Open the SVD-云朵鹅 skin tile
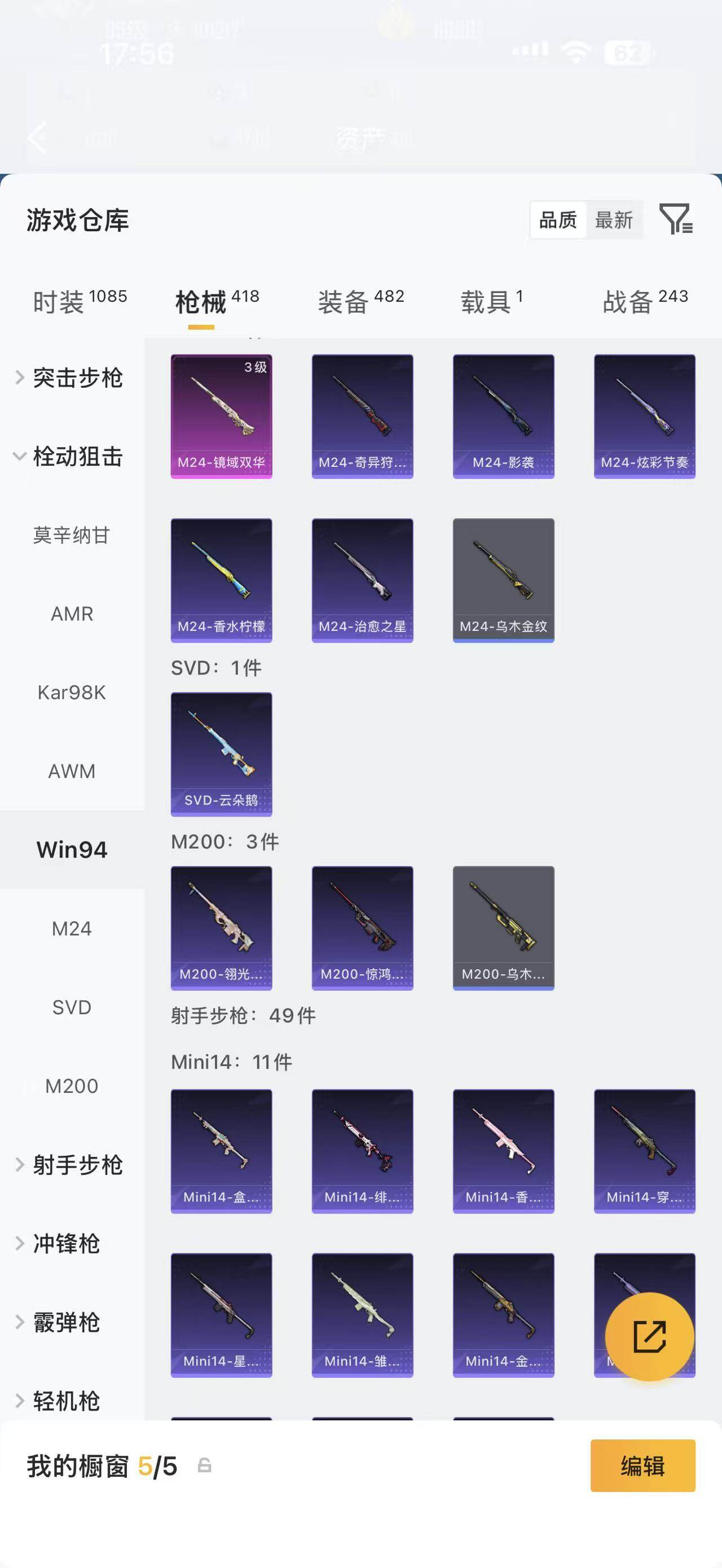722x1568 pixels. coord(221,754)
